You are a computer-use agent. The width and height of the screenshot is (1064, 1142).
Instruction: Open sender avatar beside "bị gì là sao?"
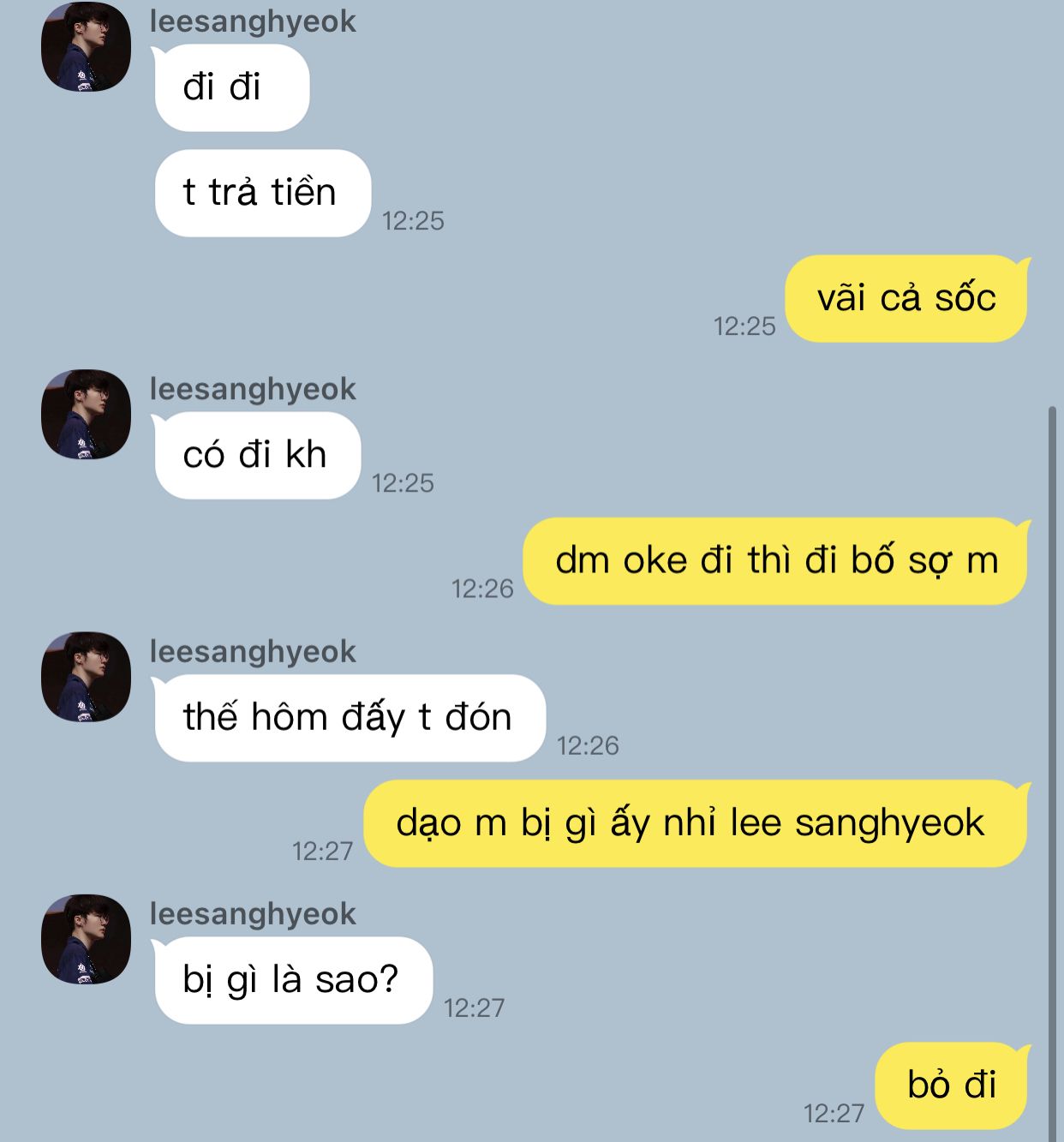[x=86, y=939]
